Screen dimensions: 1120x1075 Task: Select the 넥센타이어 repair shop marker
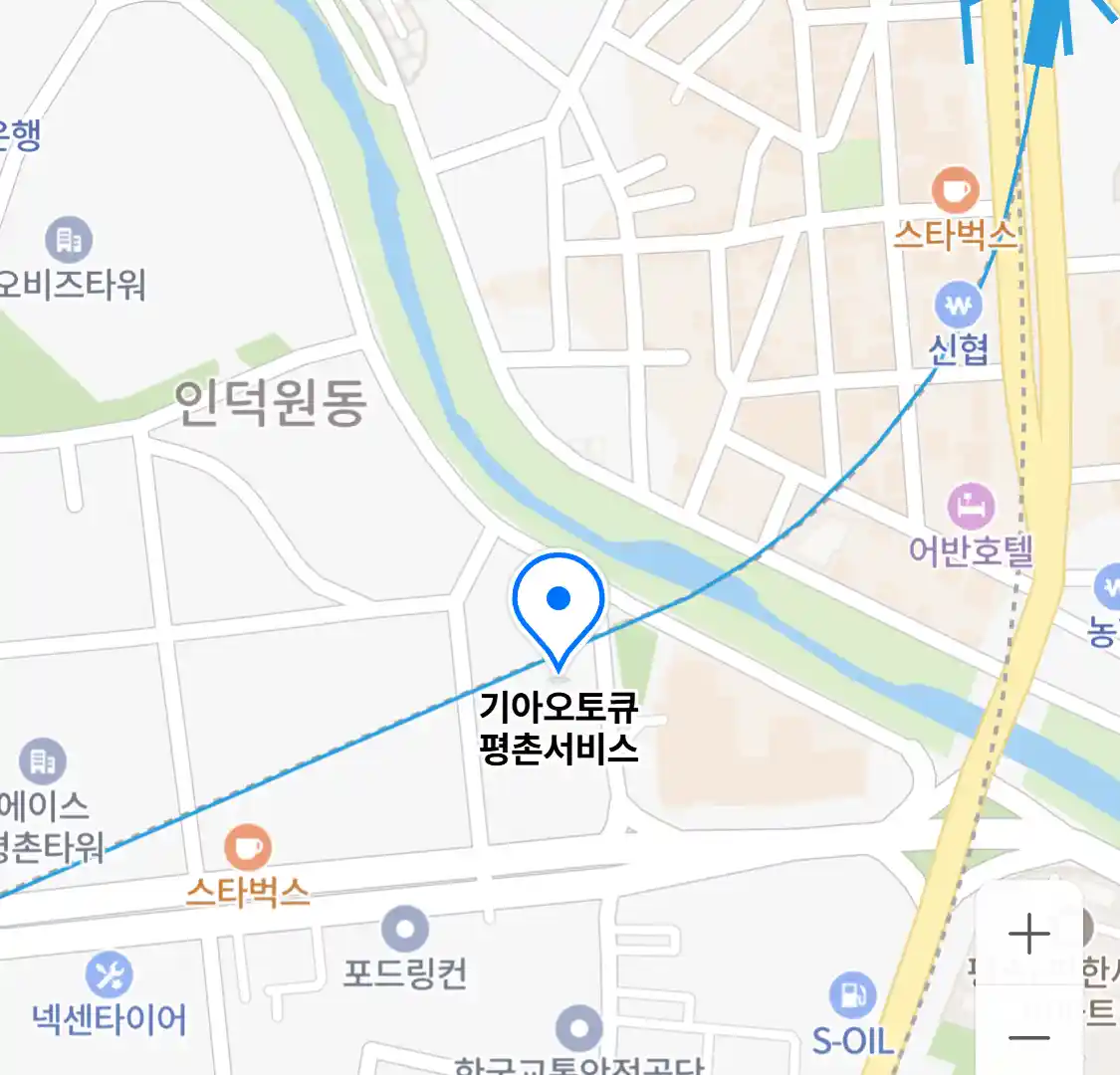click(x=110, y=975)
